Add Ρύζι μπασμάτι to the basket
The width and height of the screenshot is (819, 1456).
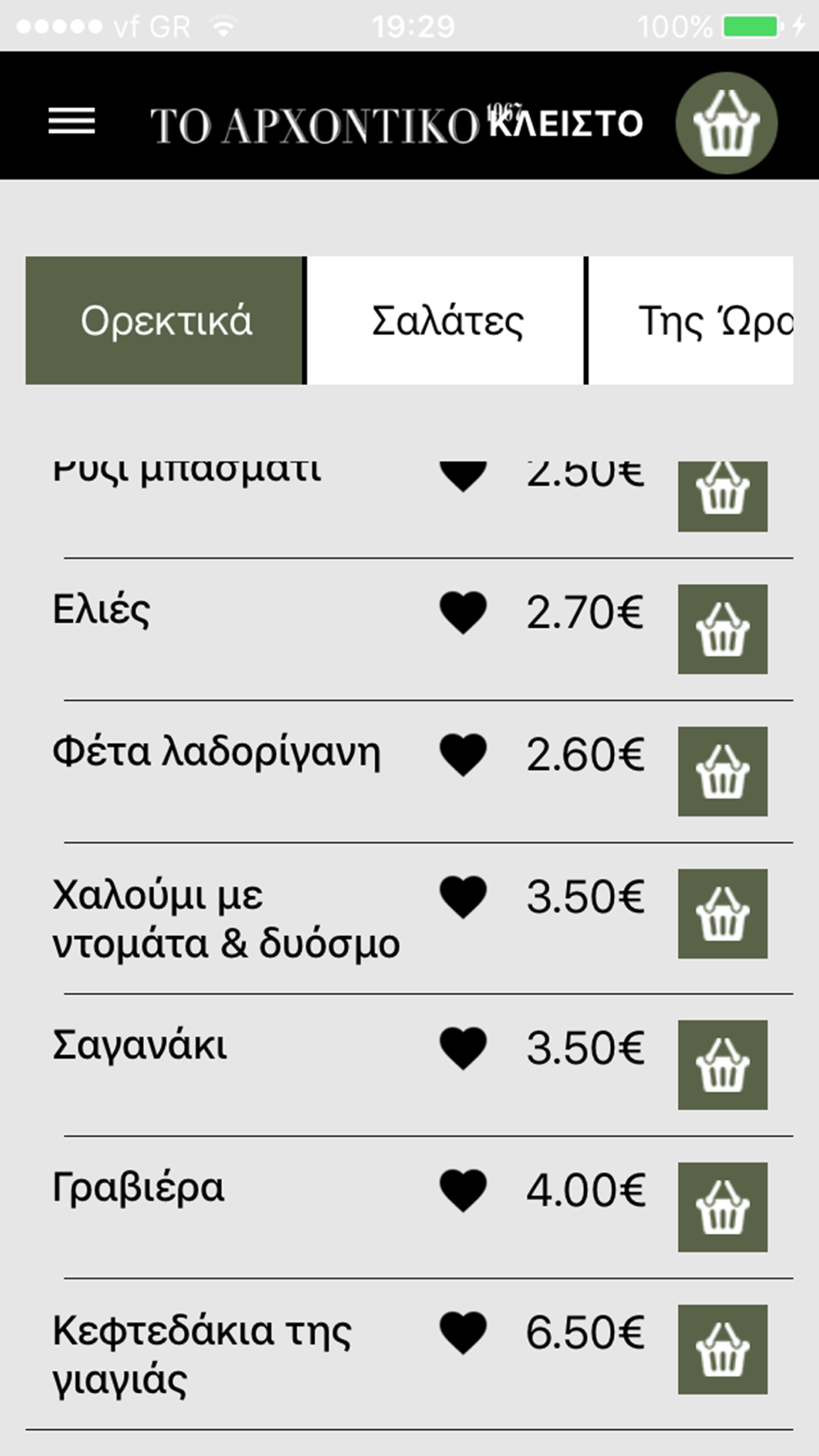coord(722,496)
